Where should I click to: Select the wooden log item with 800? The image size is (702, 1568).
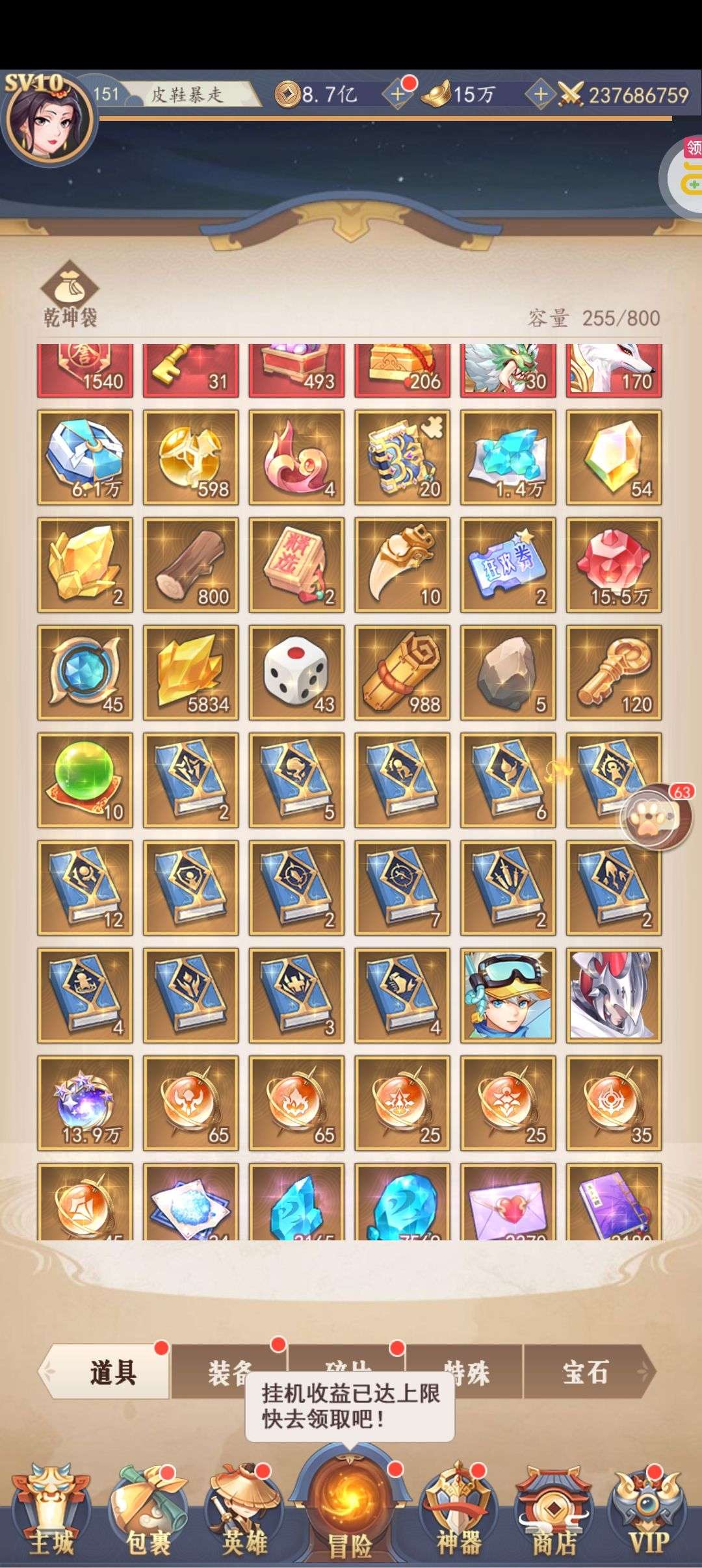190,565
